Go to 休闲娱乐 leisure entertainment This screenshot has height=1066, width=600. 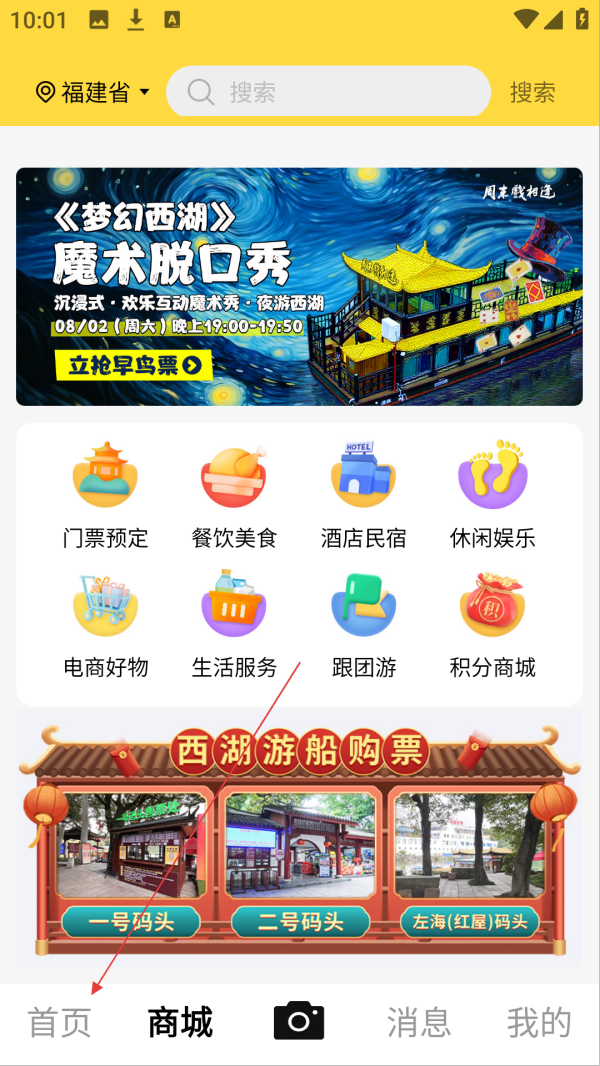(x=492, y=494)
